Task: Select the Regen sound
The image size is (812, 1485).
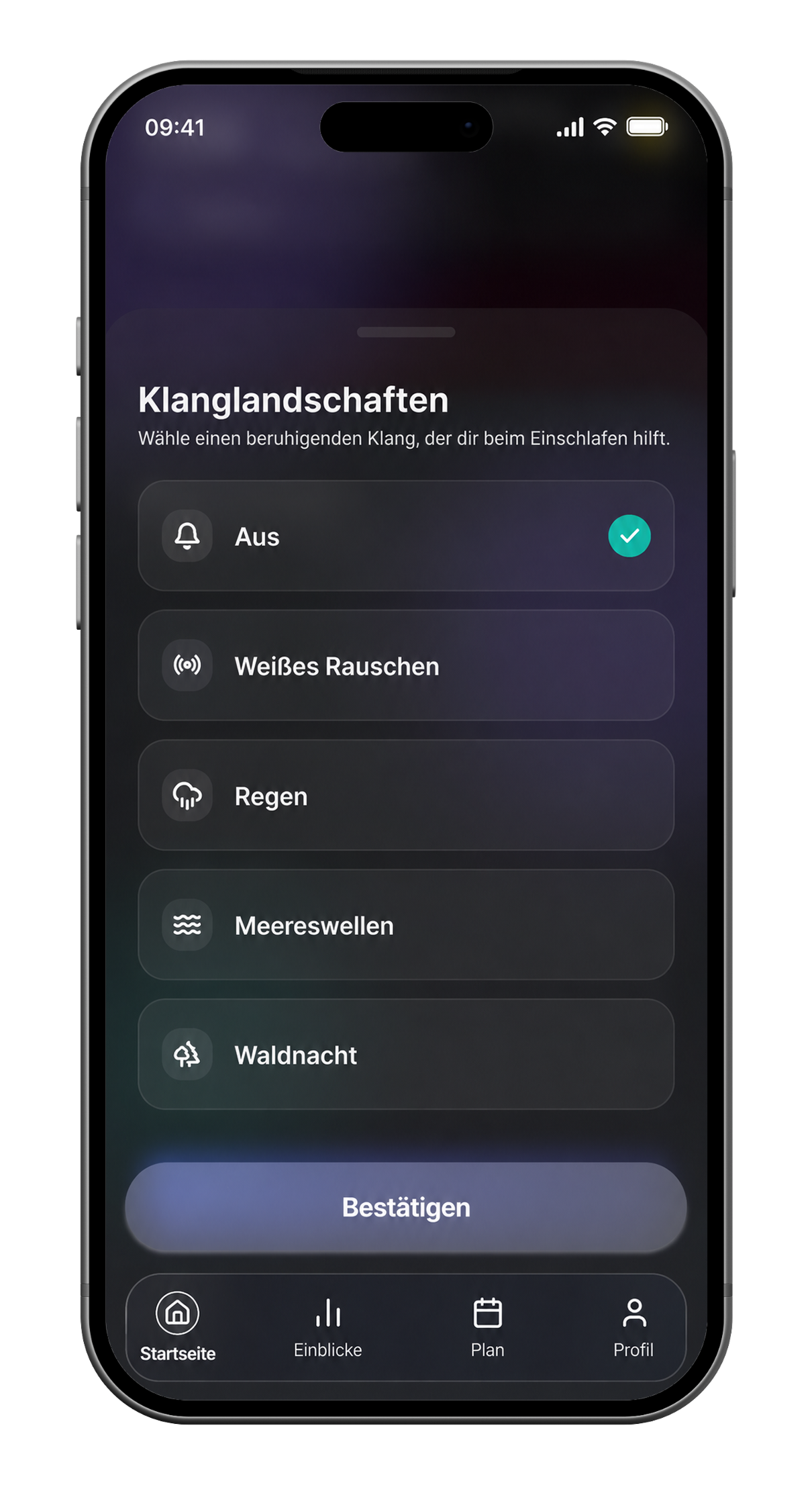Action: click(406, 796)
